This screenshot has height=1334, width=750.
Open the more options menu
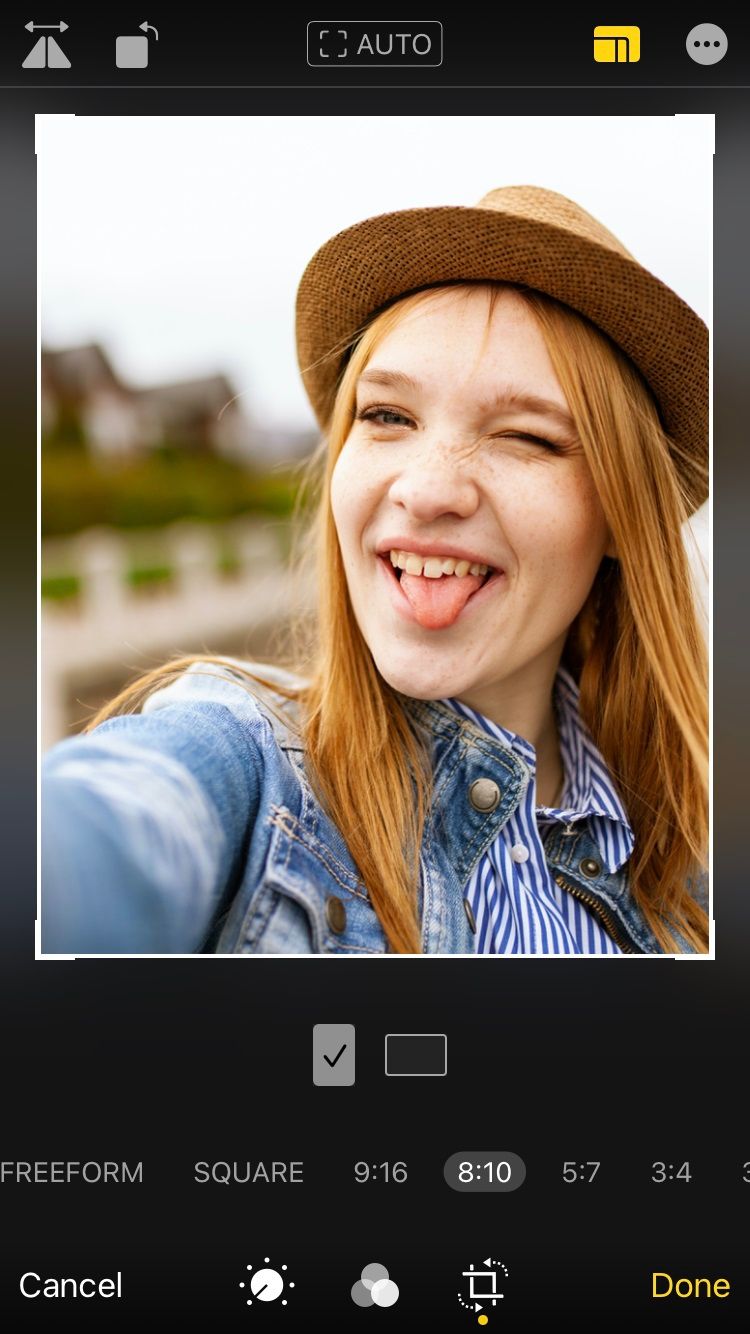point(706,45)
